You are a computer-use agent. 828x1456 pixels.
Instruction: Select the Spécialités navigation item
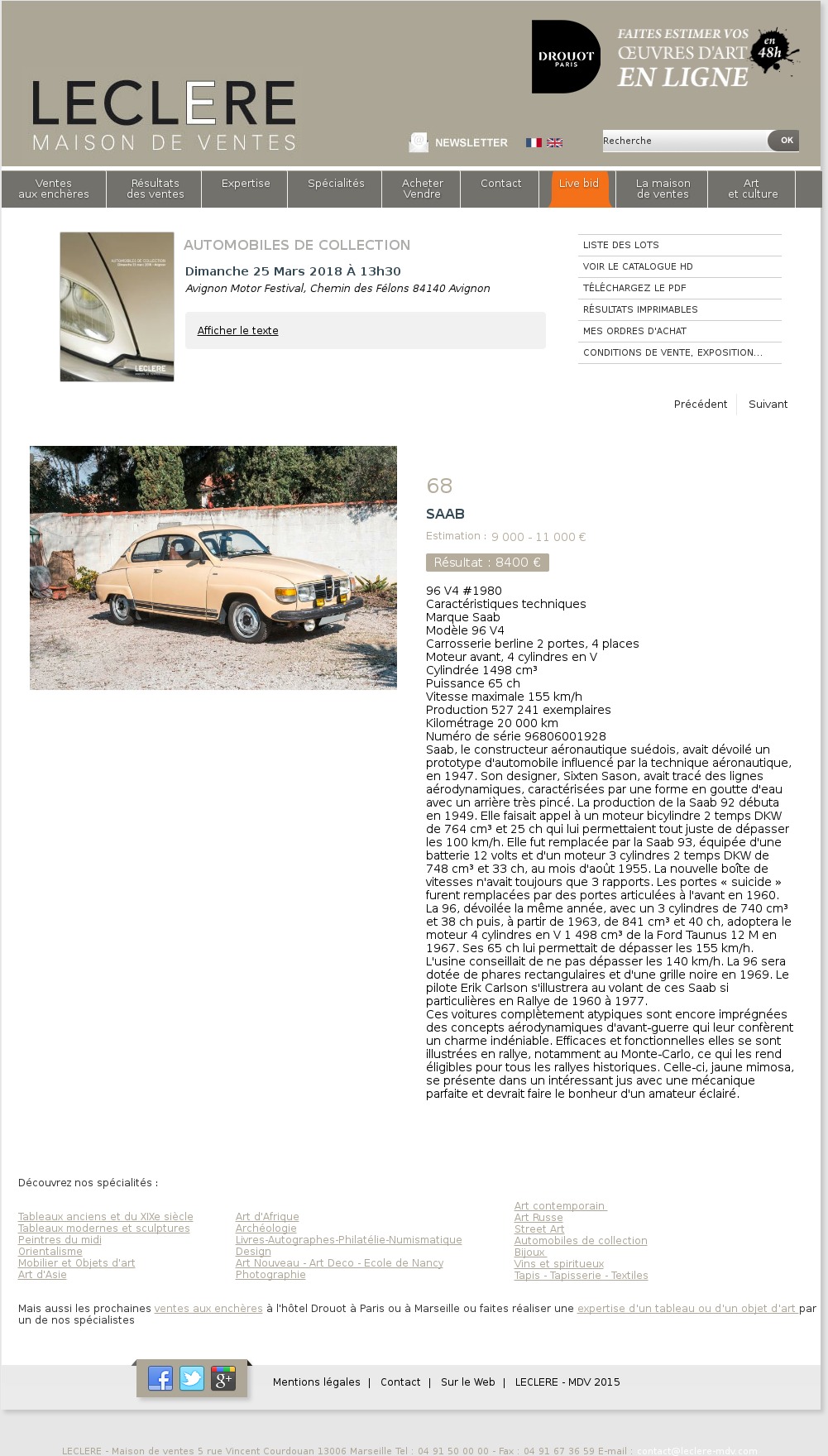pyautogui.click(x=336, y=184)
